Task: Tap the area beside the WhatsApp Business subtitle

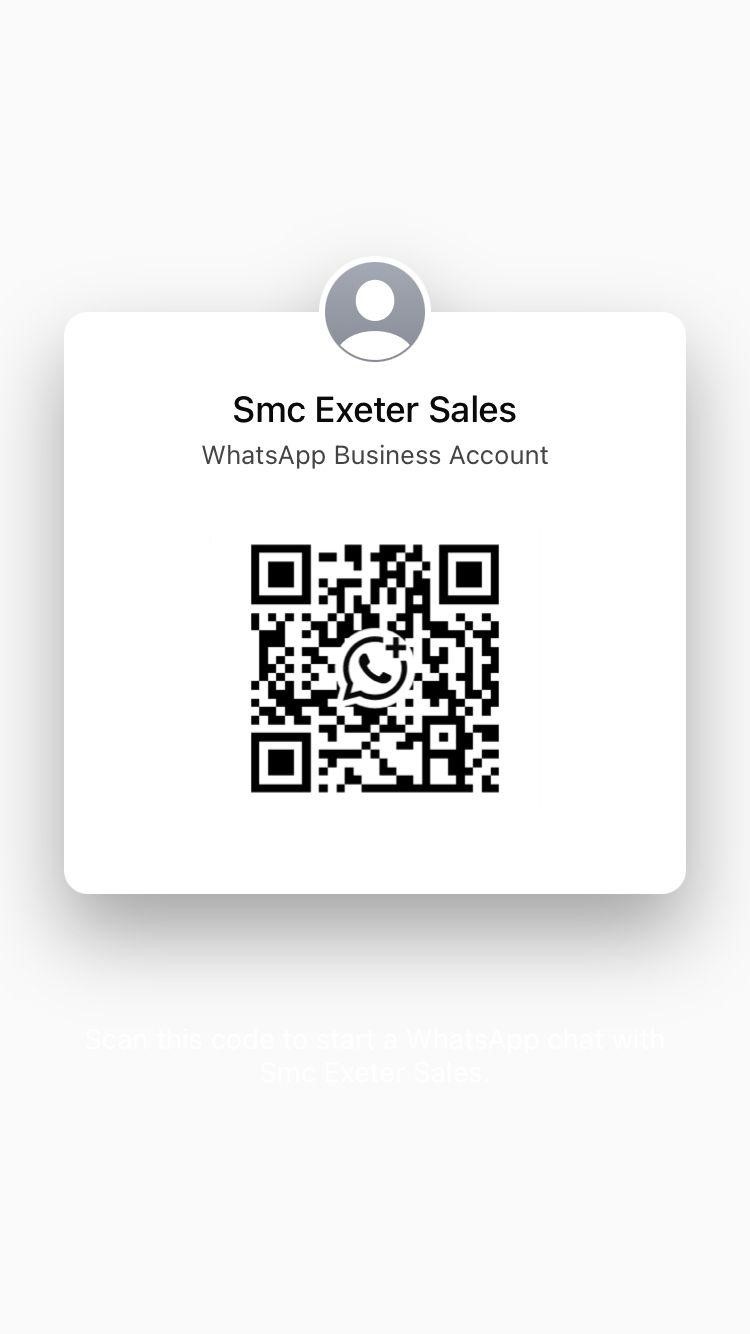Action: pyautogui.click(x=620, y=455)
